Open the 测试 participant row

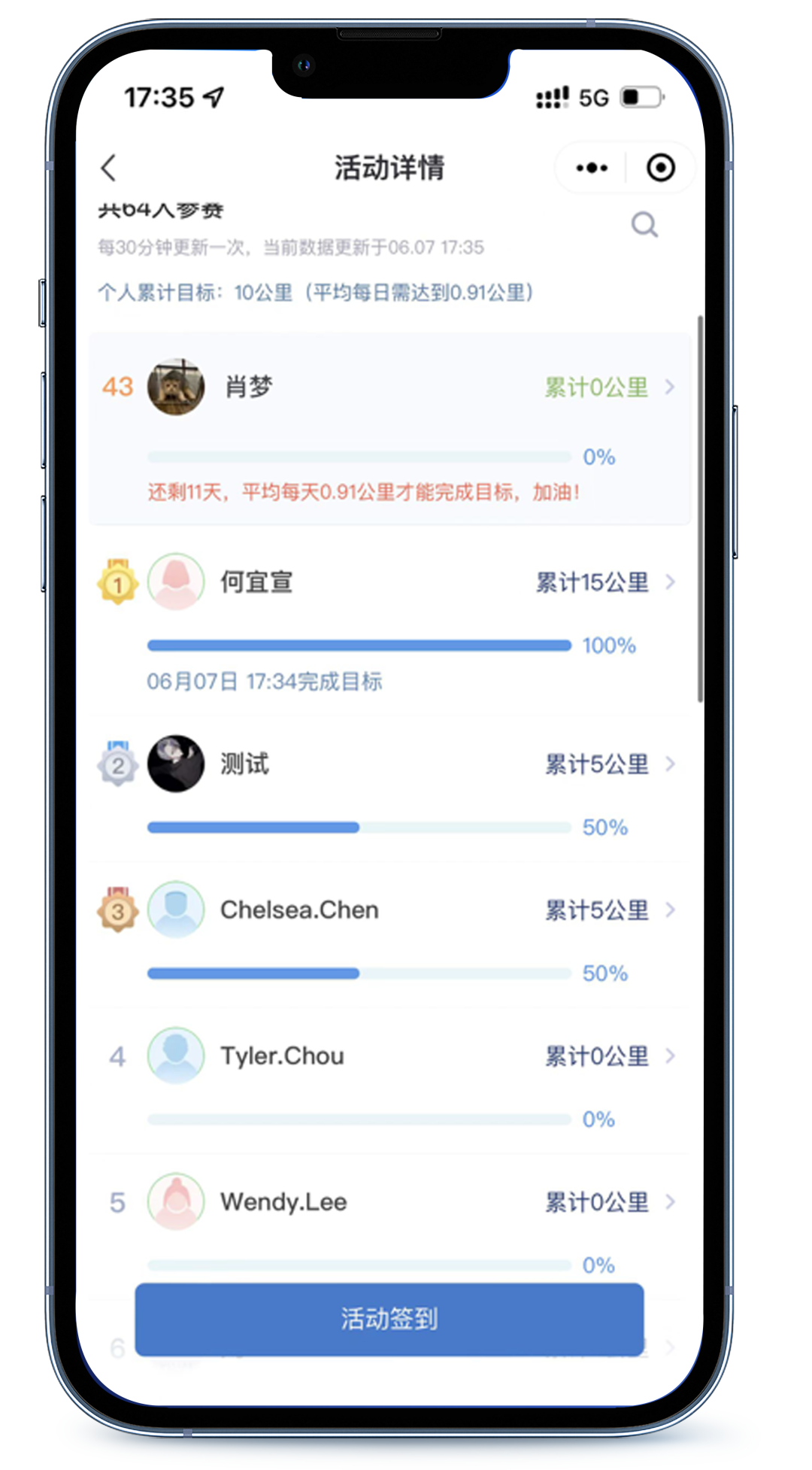coord(389,764)
